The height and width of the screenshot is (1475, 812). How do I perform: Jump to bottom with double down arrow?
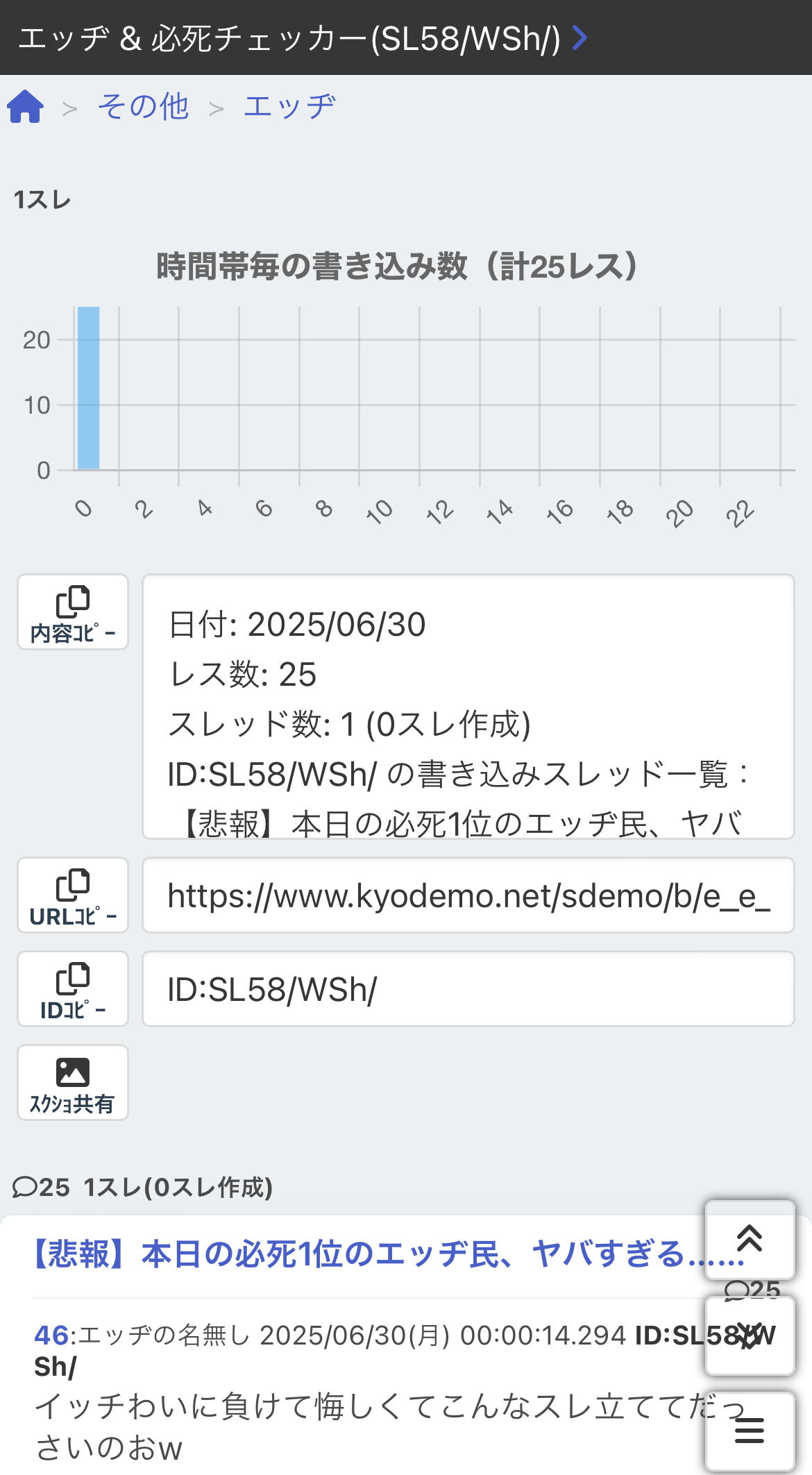coord(750,1335)
